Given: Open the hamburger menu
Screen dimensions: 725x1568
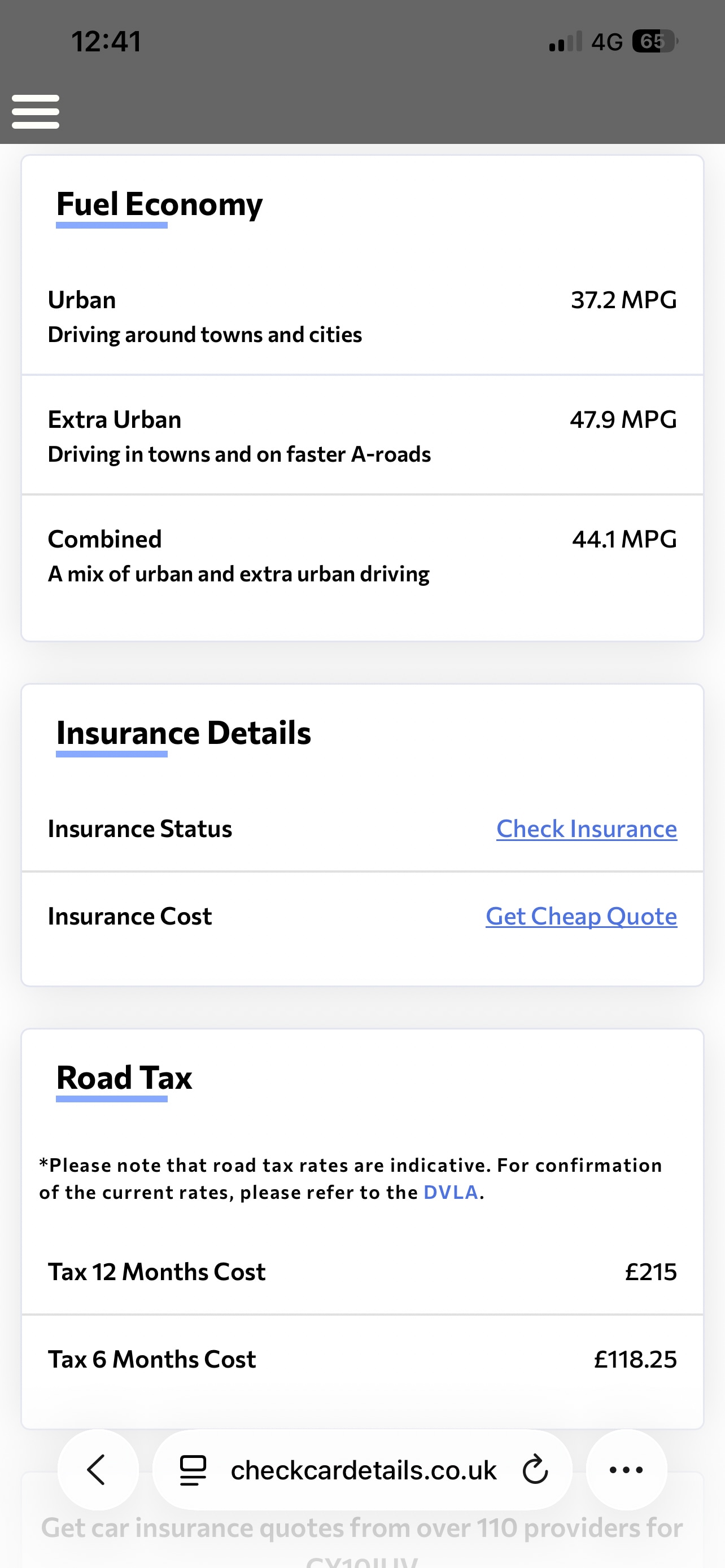Looking at the screenshot, I should [36, 111].
